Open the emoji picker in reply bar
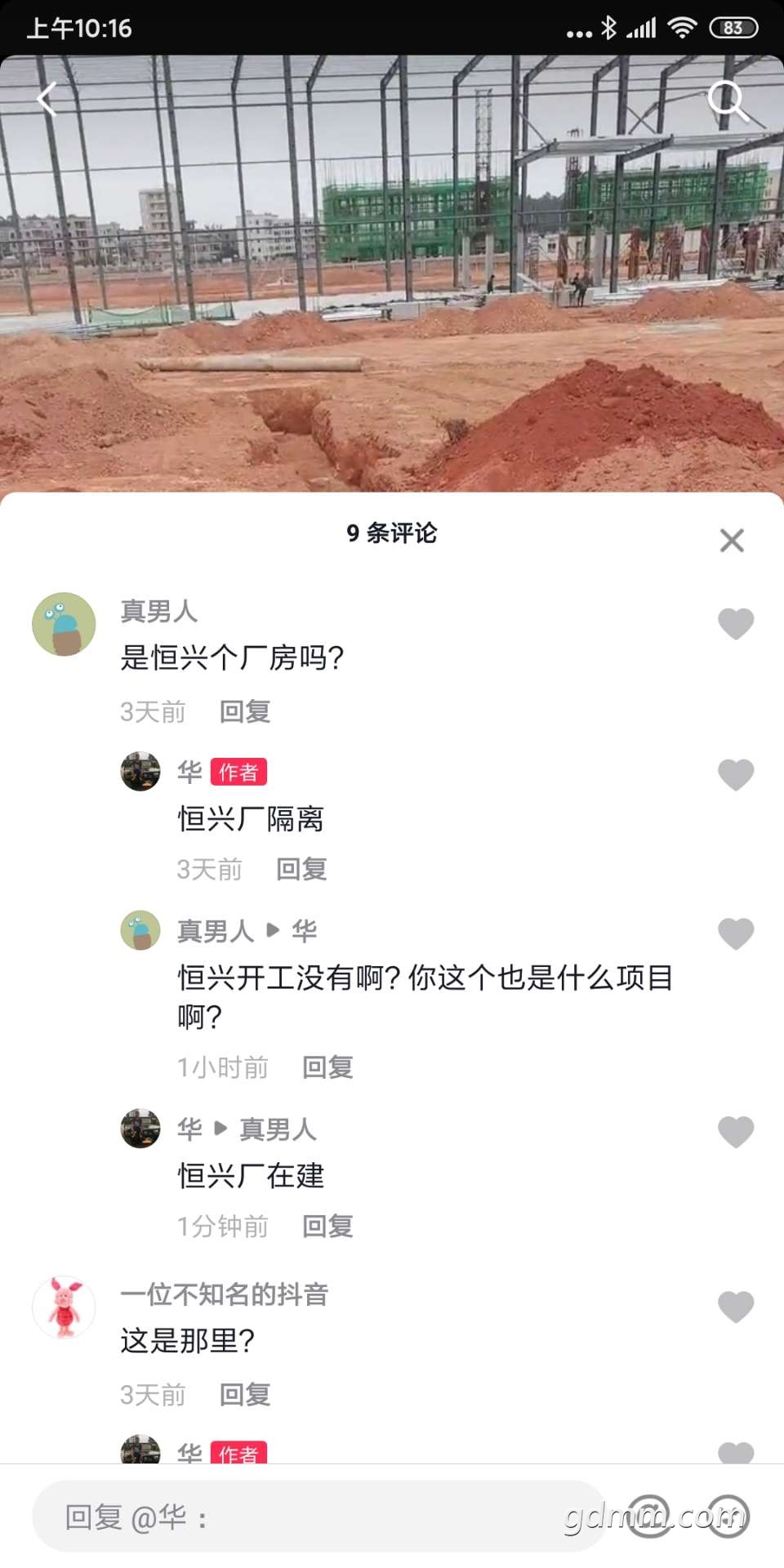 (x=726, y=1517)
